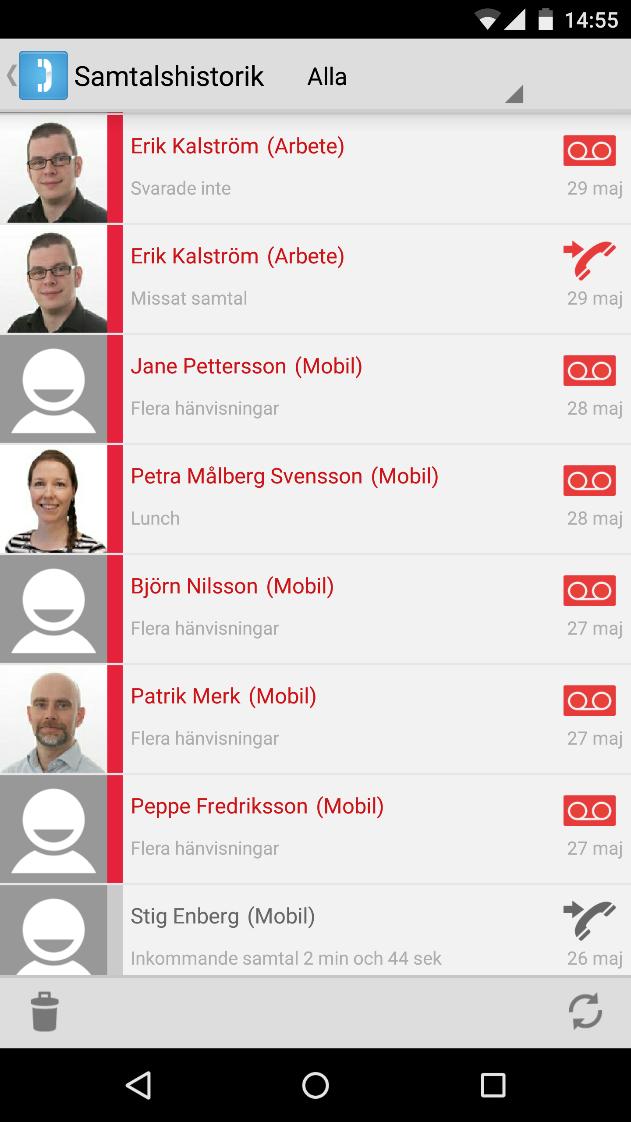Screen dimensions: 631x1122
Task: Refresh the call history list
Action: pyautogui.click(x=585, y=1011)
